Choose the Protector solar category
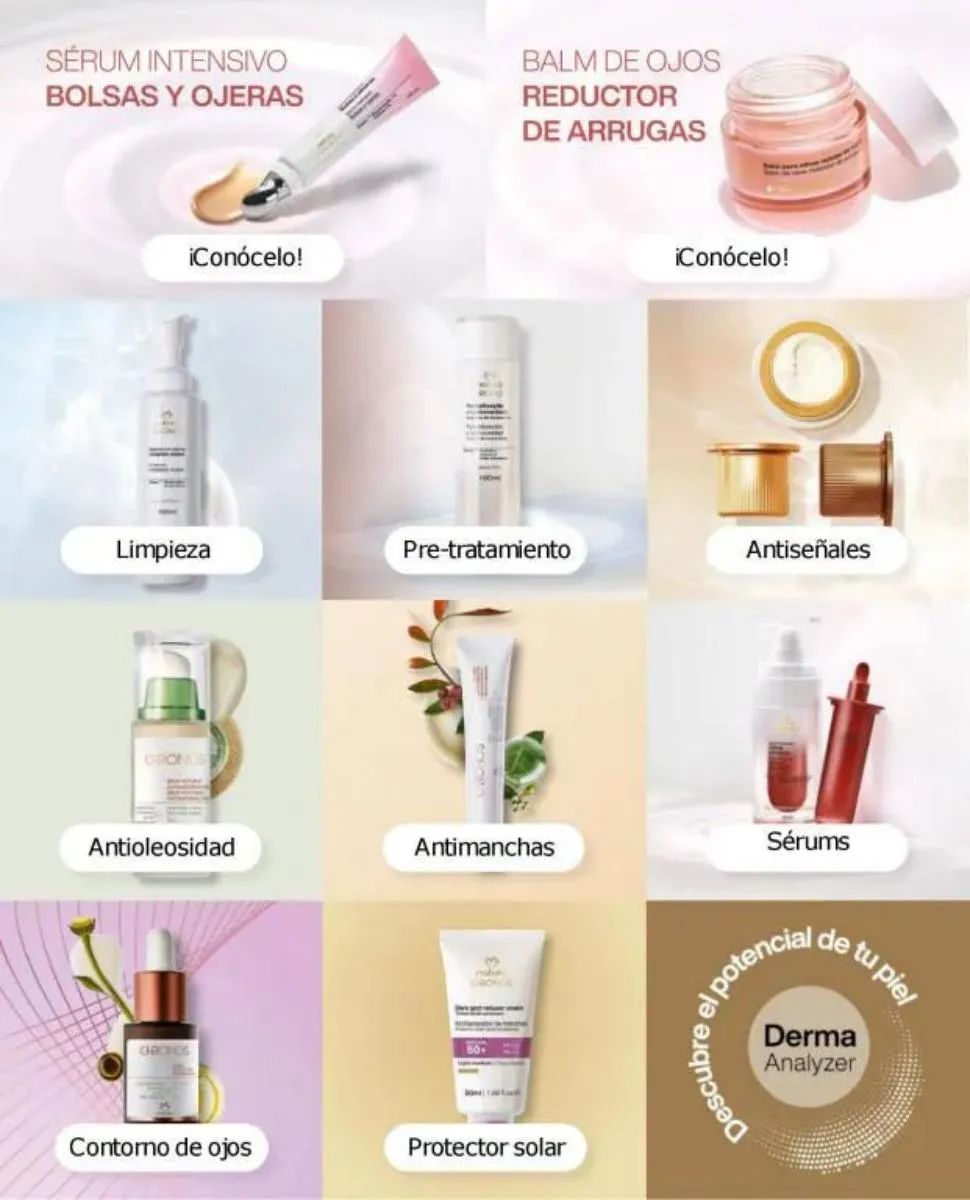 click(484, 1050)
